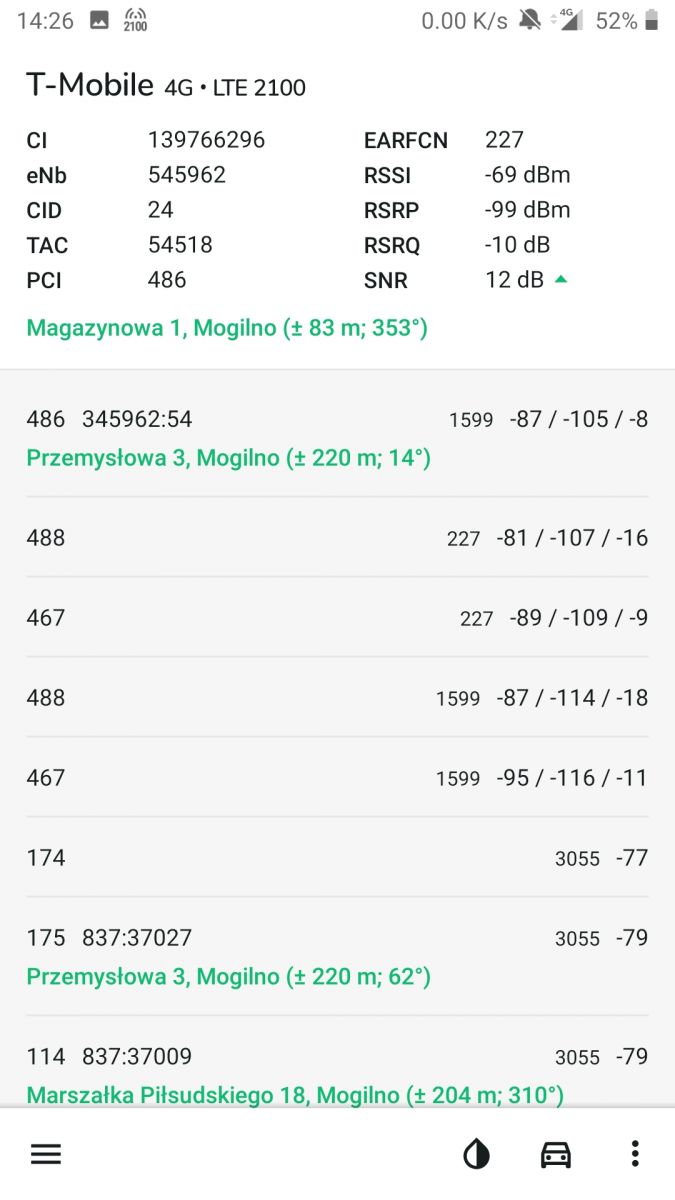
Task: Open cell 467 on EARFCN 1599
Action: point(337,778)
